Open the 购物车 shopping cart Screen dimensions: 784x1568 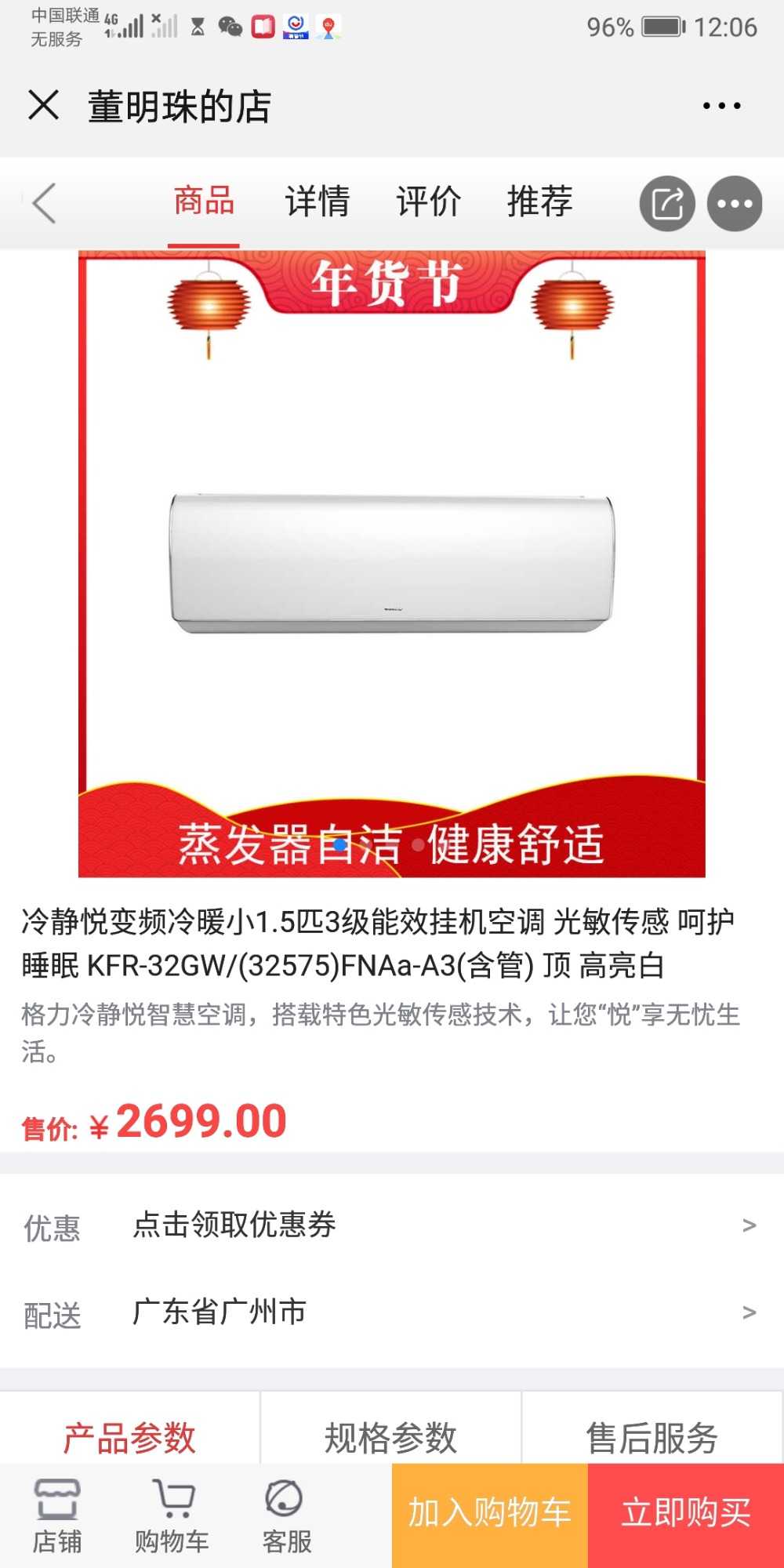click(172, 1516)
